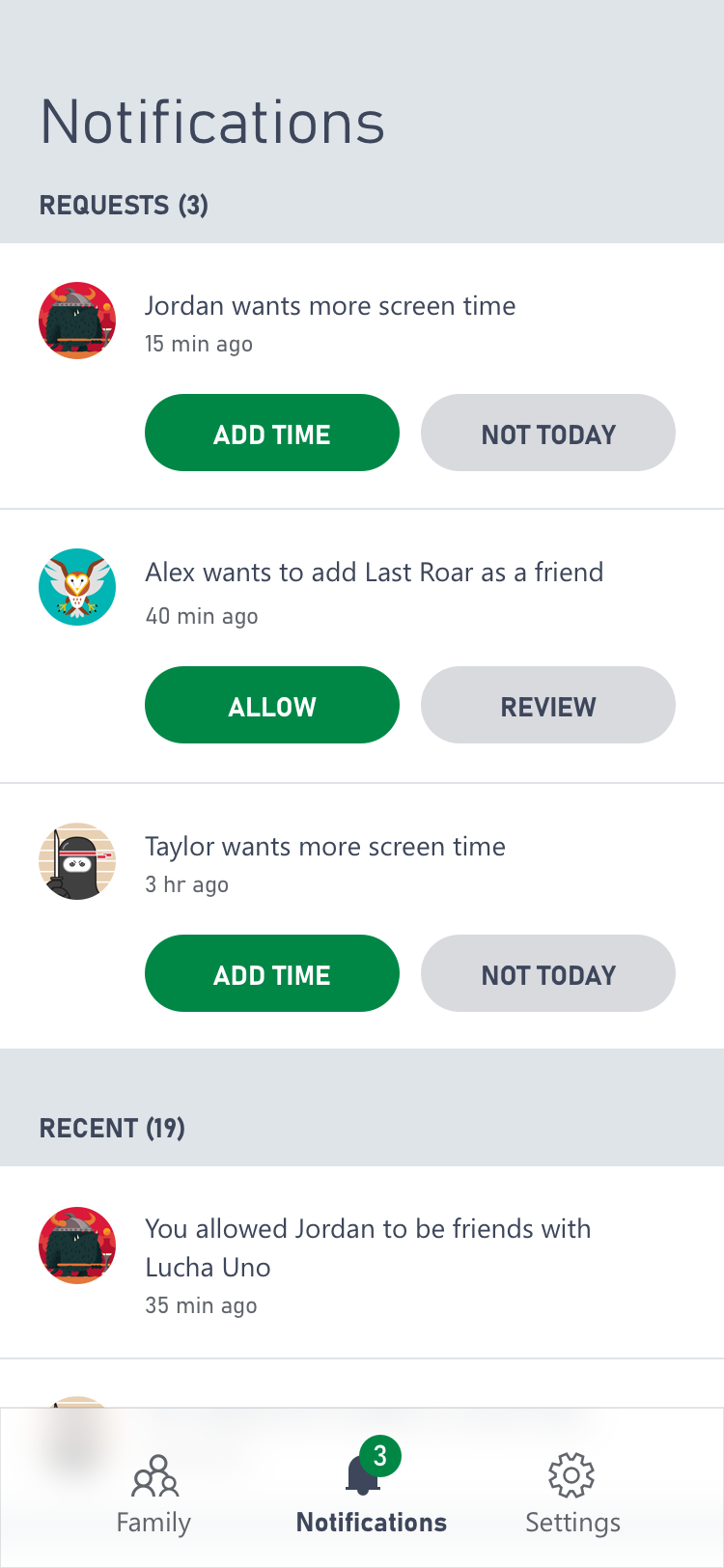Expand the REQUESTS (3) section

pyautogui.click(x=124, y=205)
